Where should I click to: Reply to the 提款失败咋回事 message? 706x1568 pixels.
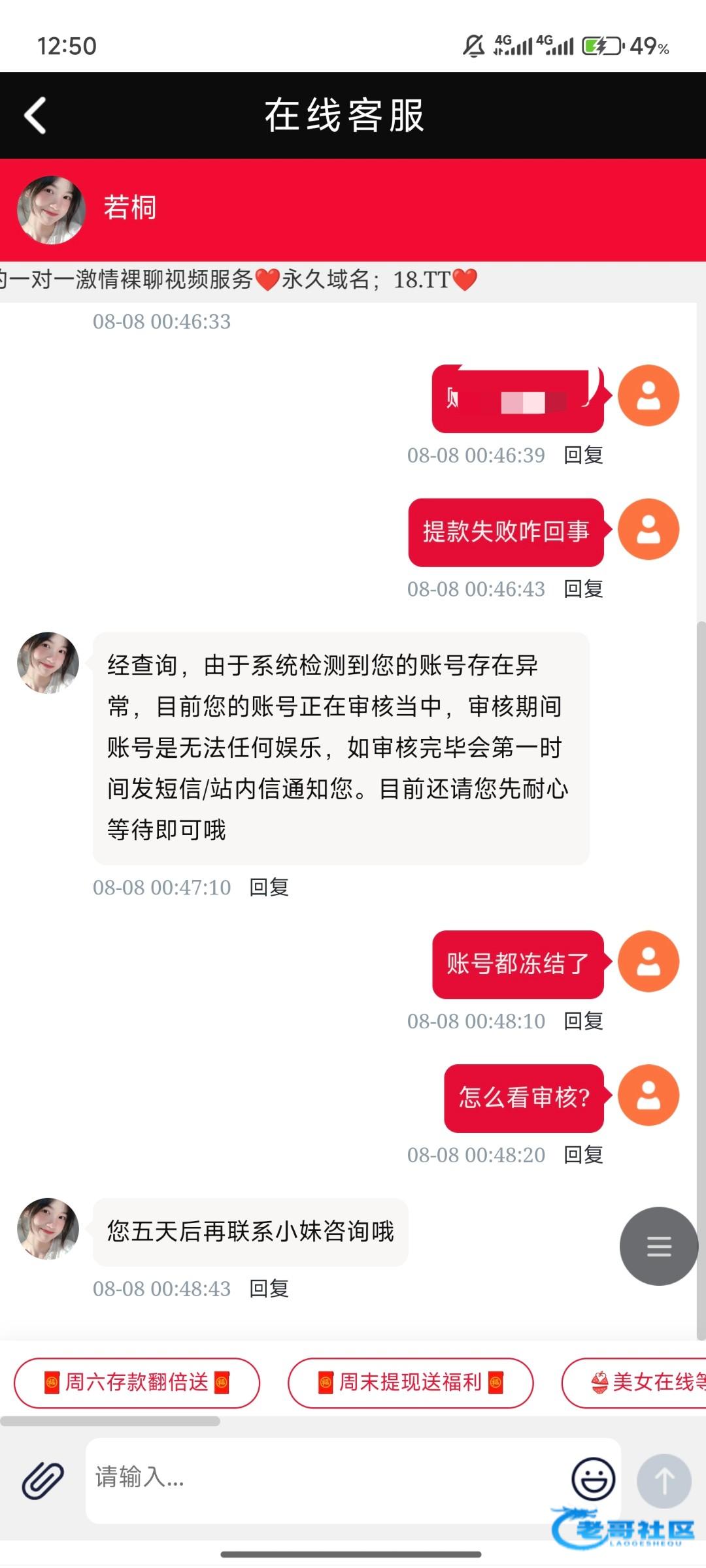[583, 589]
